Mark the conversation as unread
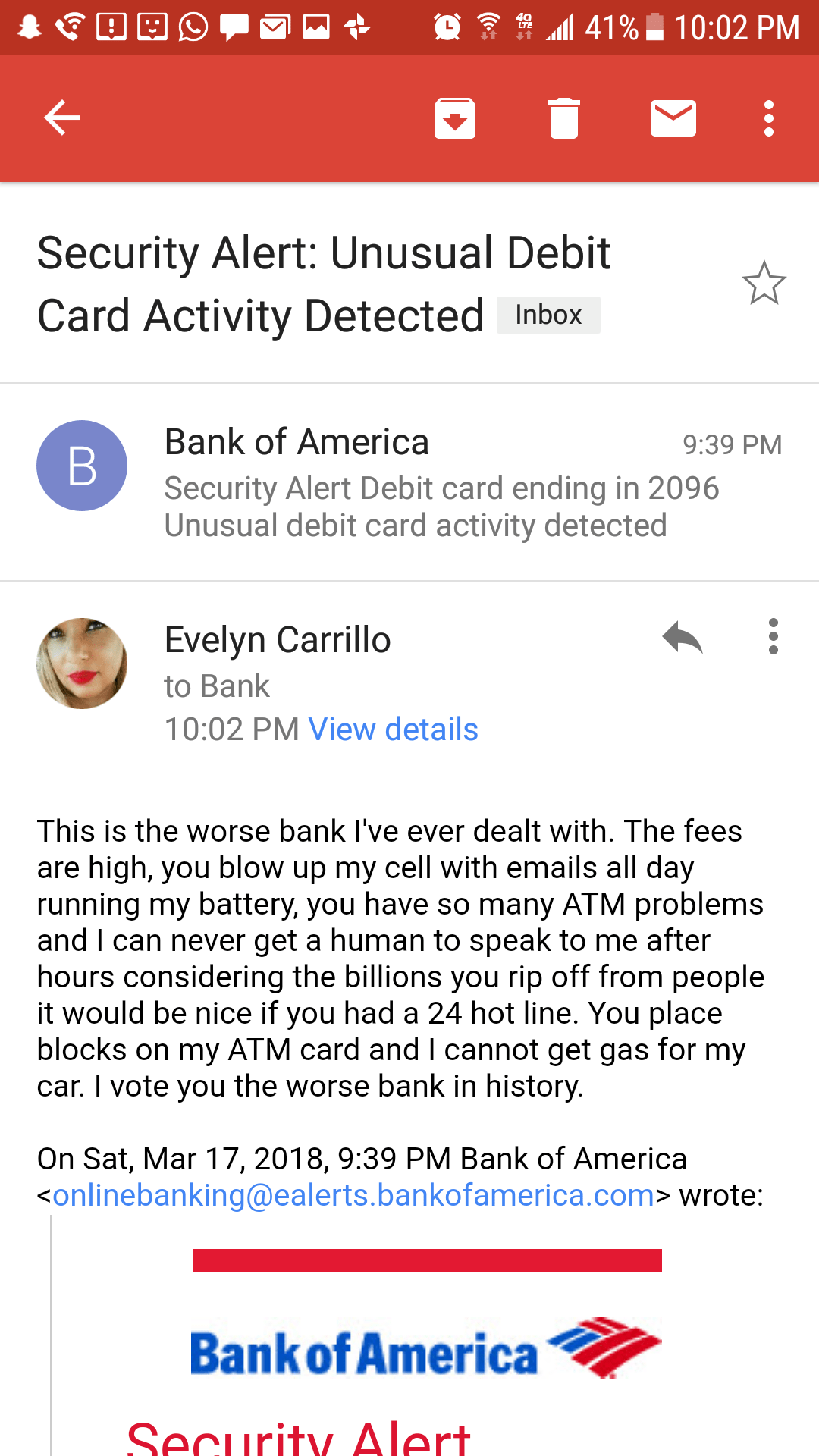Image resolution: width=819 pixels, height=1456 pixels. click(673, 118)
